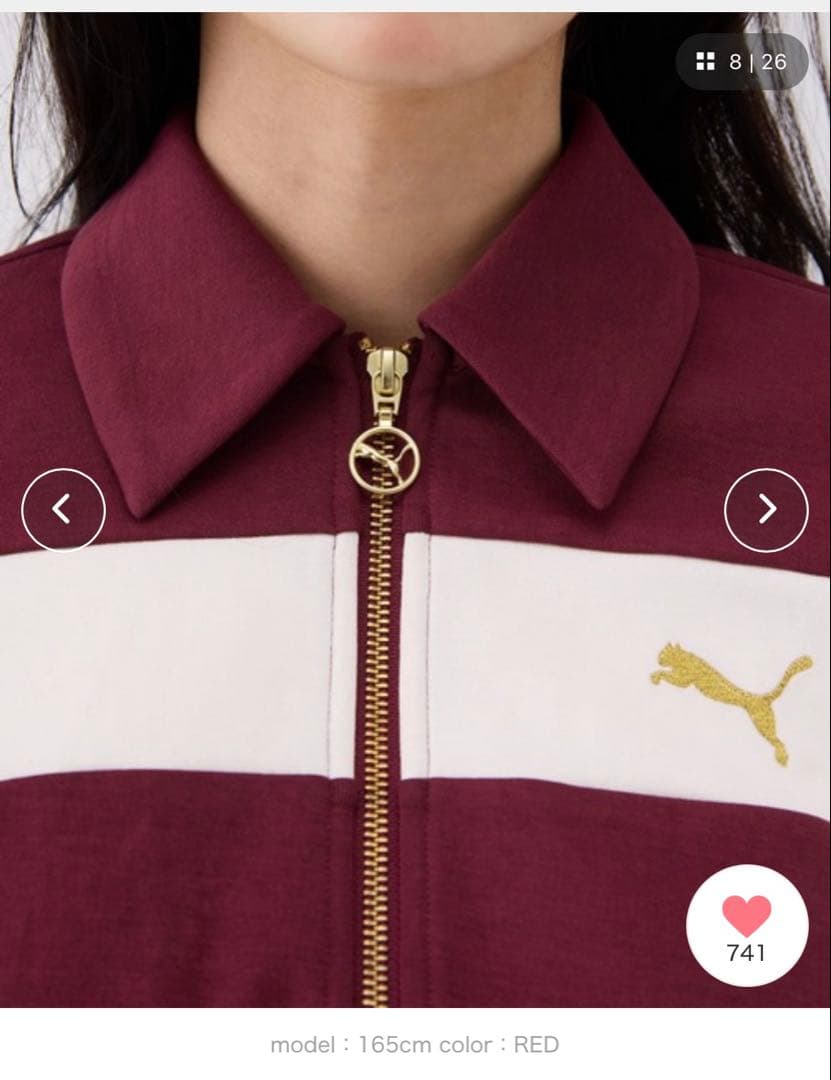Show the next product photo
The image size is (831, 1080).
[x=766, y=510]
